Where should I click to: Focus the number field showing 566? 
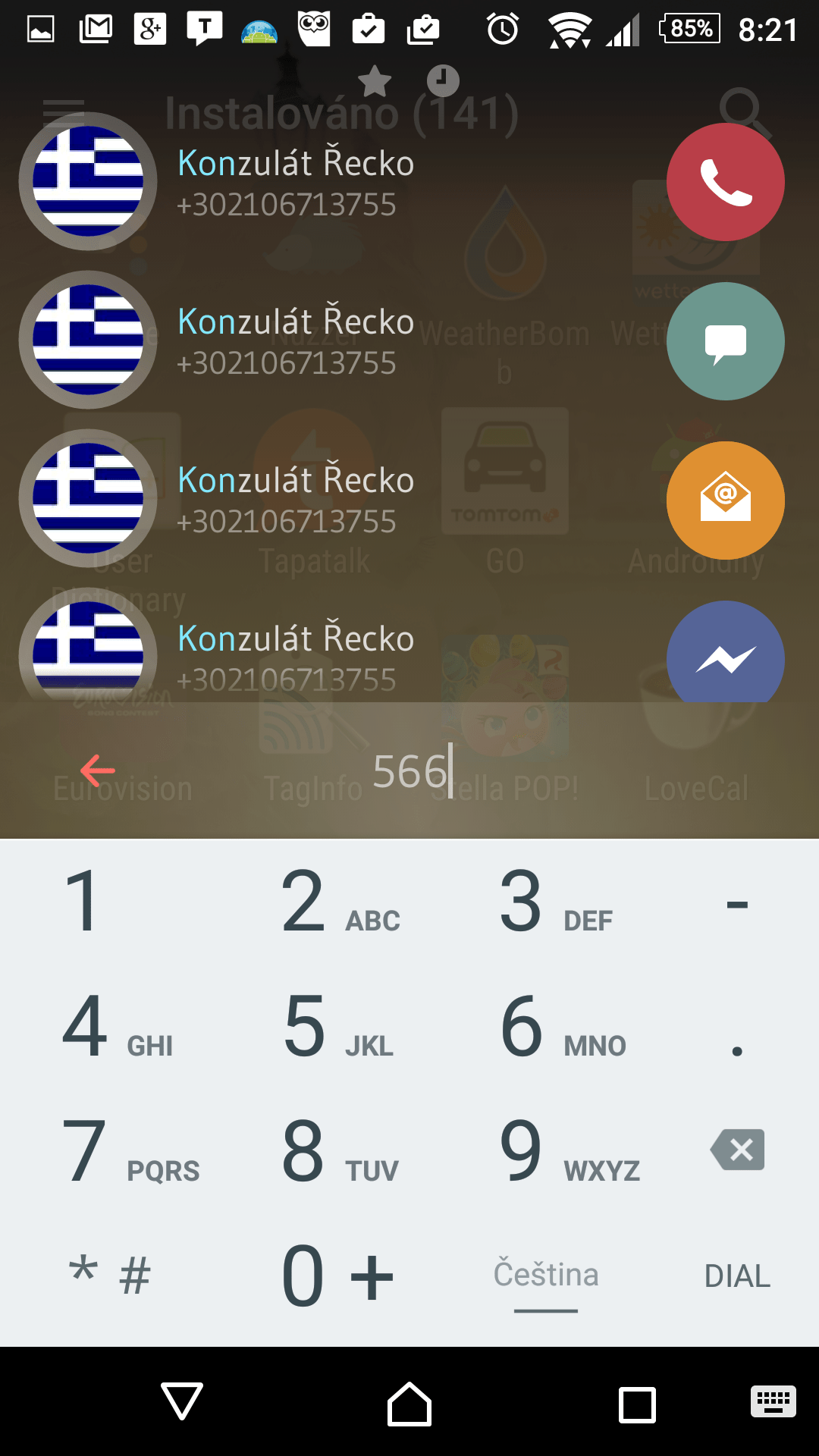pos(411,771)
